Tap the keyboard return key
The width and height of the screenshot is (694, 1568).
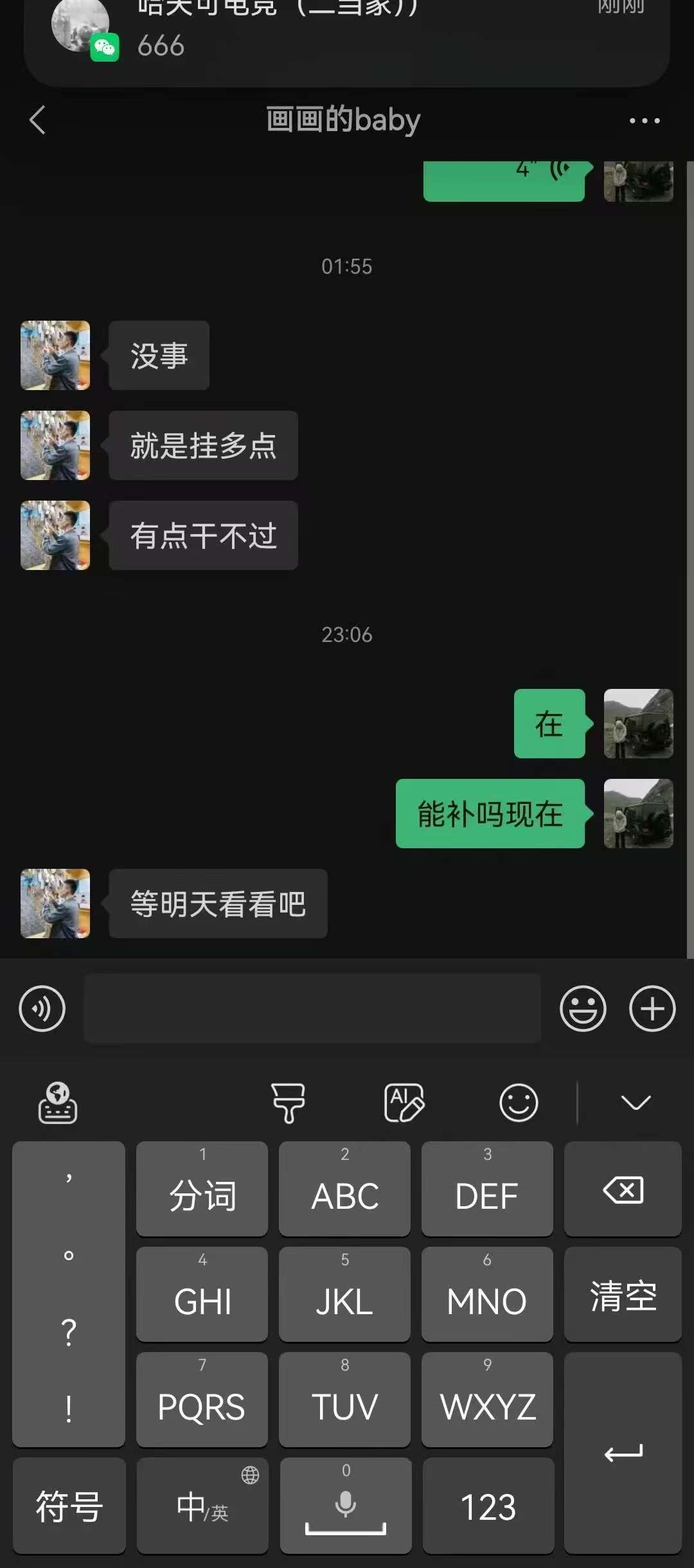(623, 1452)
